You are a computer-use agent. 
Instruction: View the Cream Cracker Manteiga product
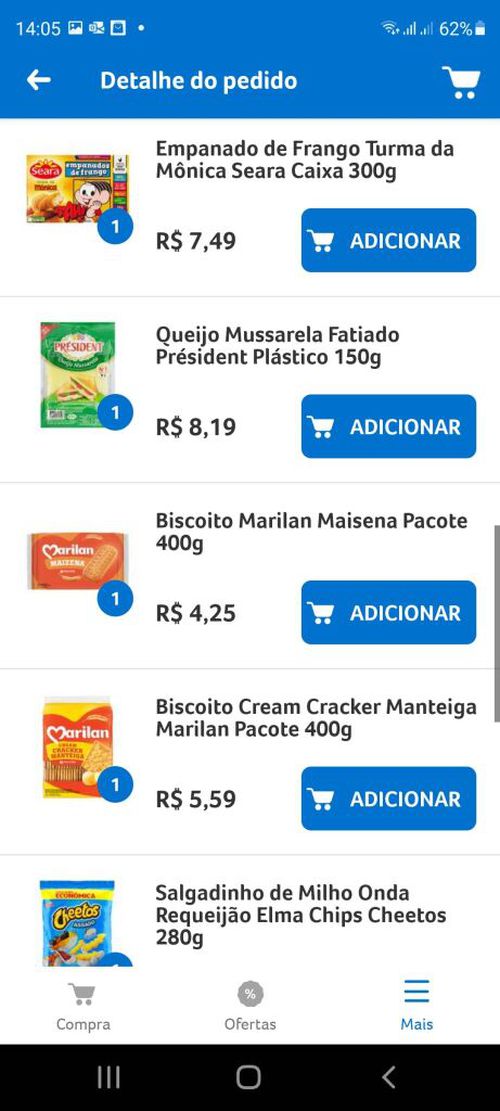pyautogui.click(x=78, y=748)
